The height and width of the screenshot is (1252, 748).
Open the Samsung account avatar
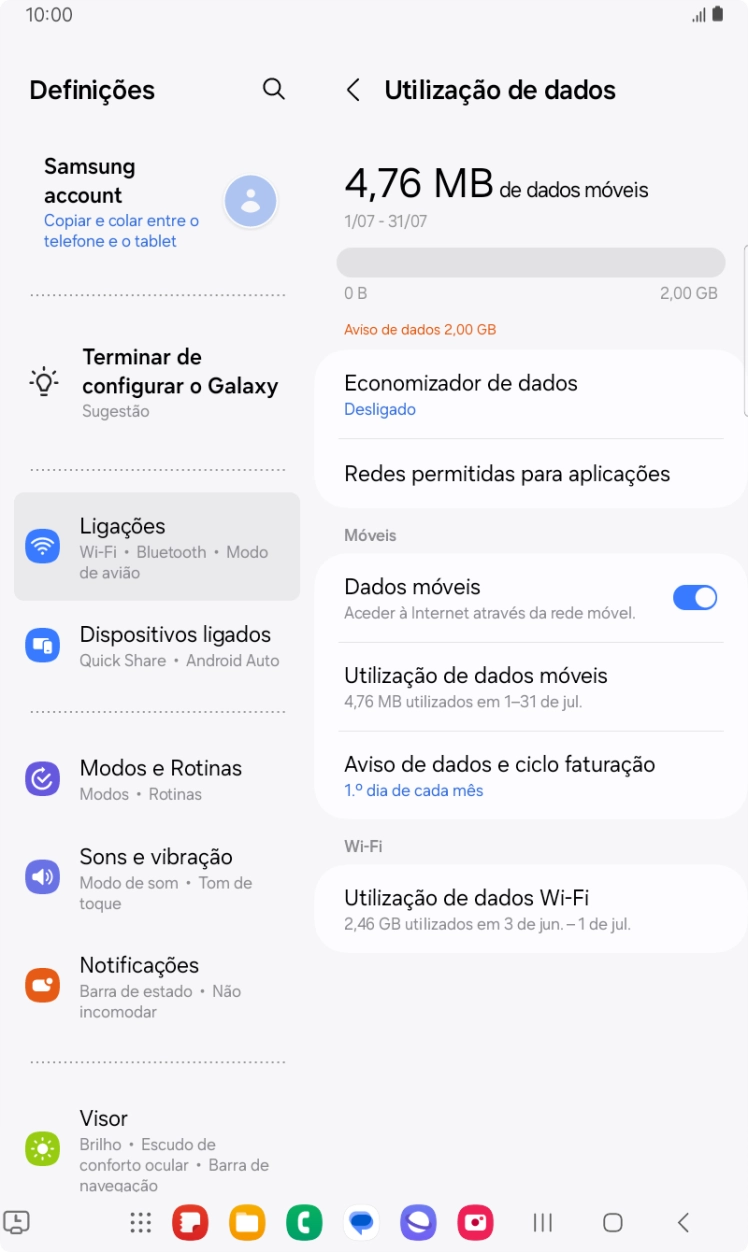(x=250, y=201)
